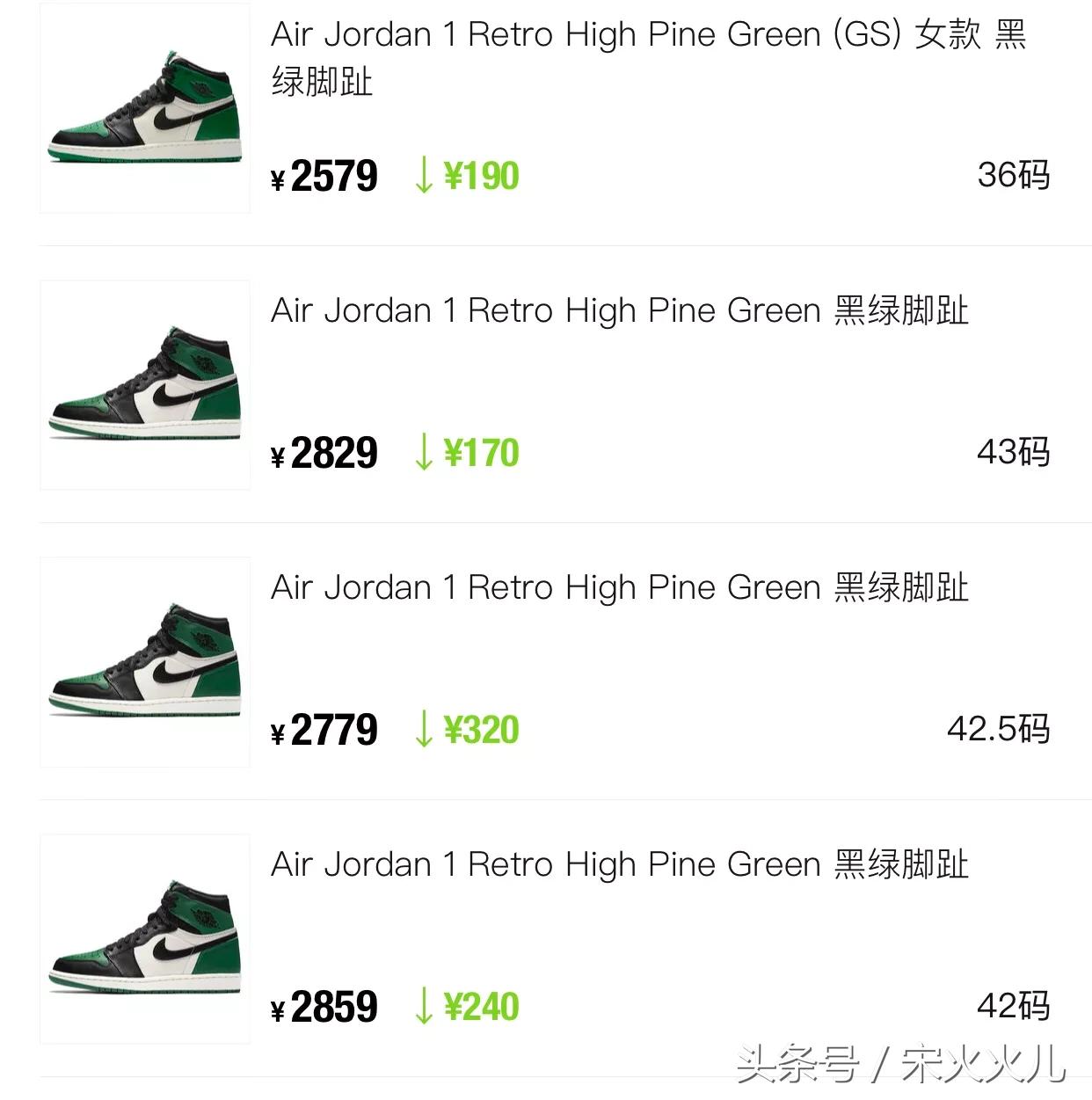1092x1100 pixels.
Task: Select the 36码 size label
Action: (1013, 176)
